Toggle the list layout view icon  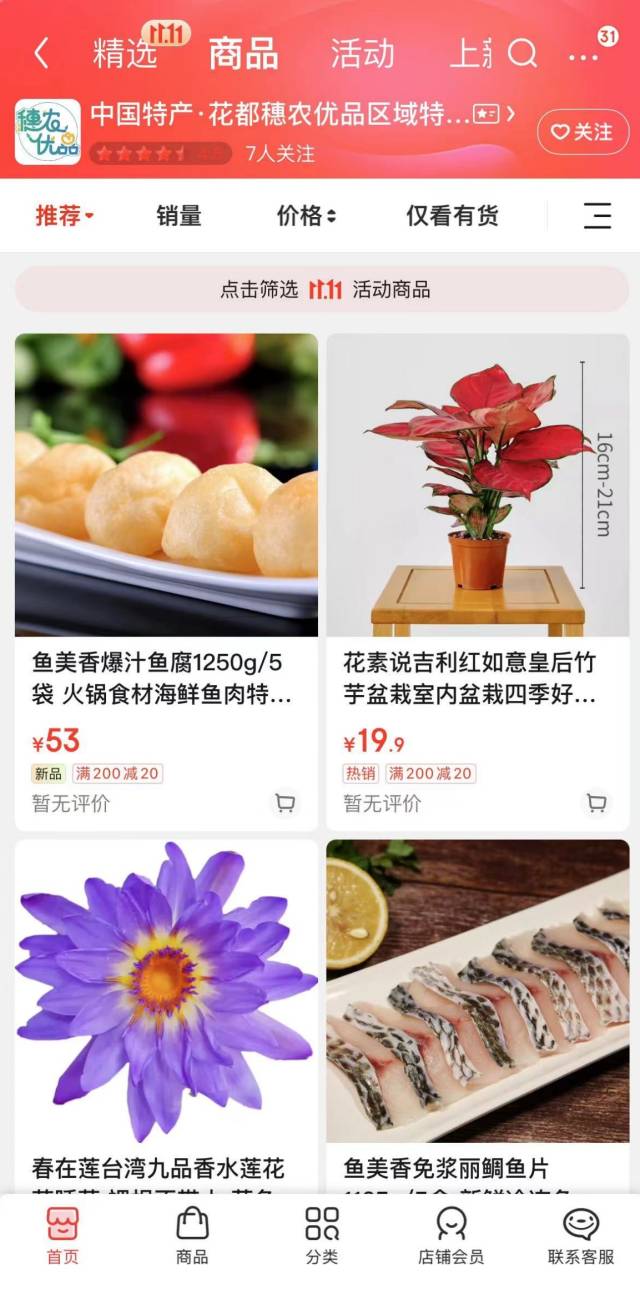point(597,216)
